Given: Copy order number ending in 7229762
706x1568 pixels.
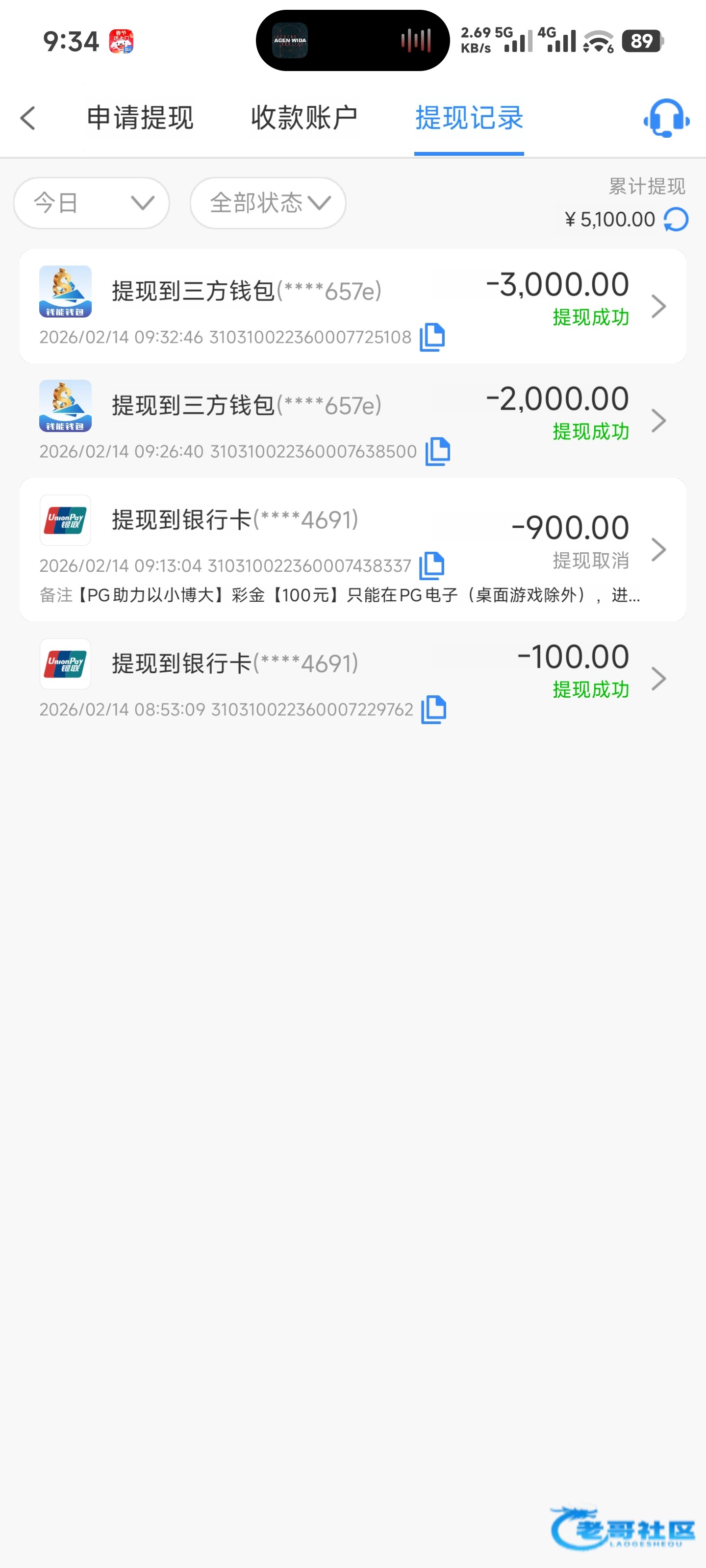Looking at the screenshot, I should 434,709.
